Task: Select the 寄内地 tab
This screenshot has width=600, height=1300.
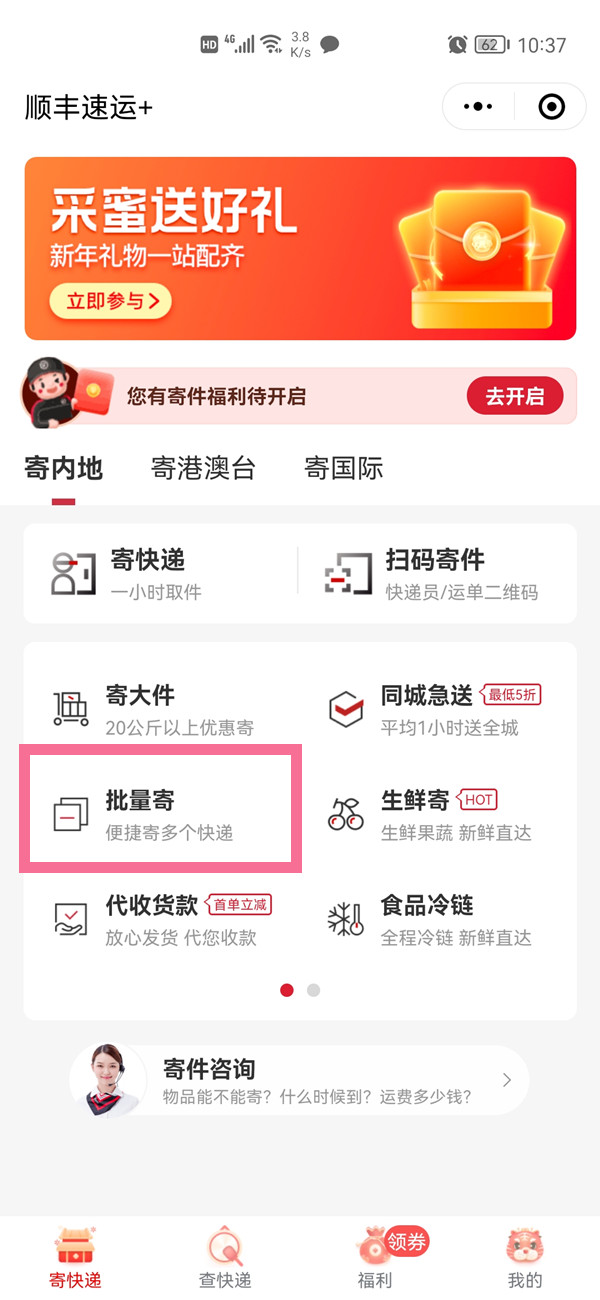Action: pos(64,468)
